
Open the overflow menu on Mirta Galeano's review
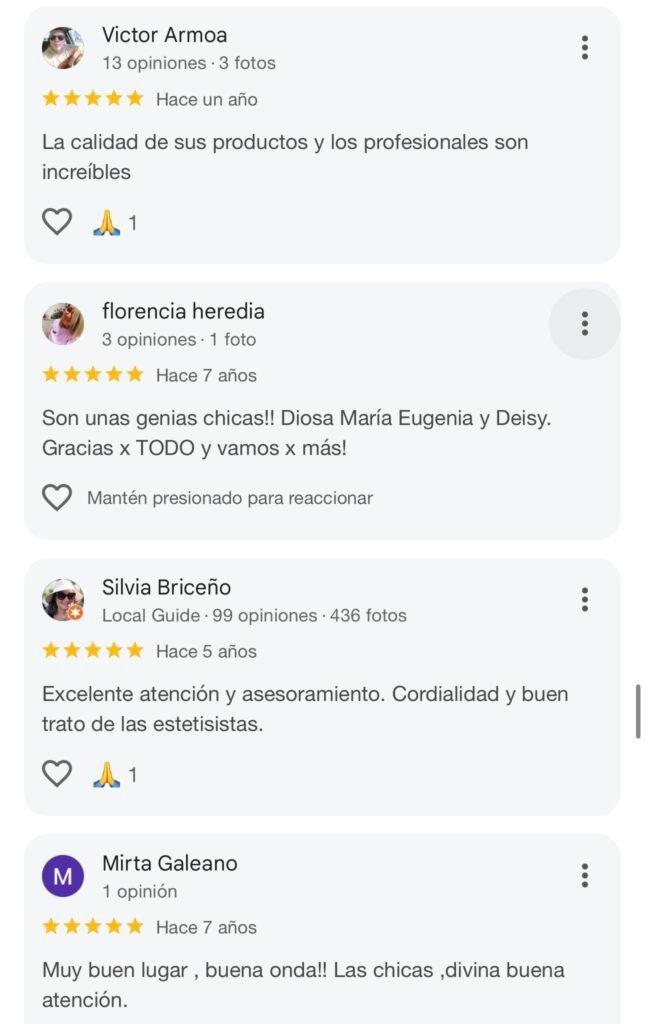(x=584, y=876)
